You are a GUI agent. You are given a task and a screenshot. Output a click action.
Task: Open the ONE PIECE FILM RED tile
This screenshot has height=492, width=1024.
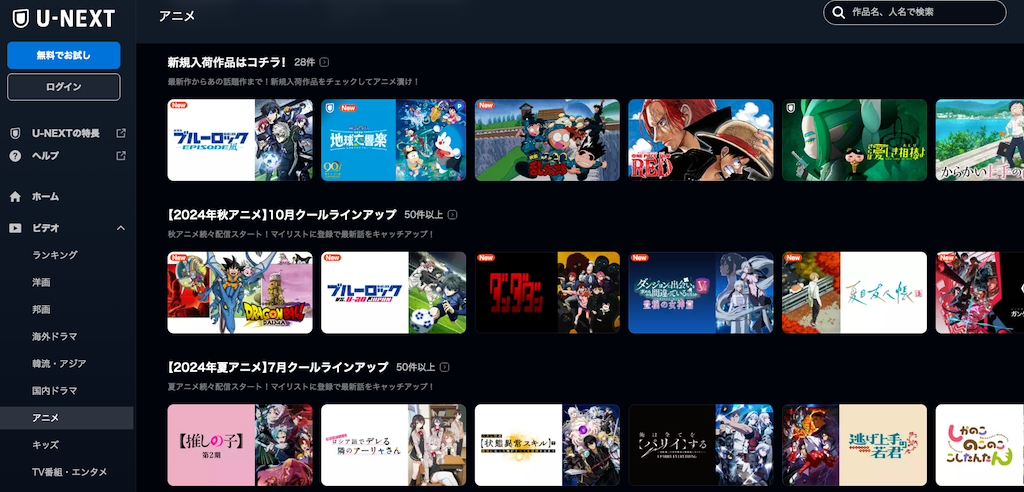pyautogui.click(x=700, y=140)
